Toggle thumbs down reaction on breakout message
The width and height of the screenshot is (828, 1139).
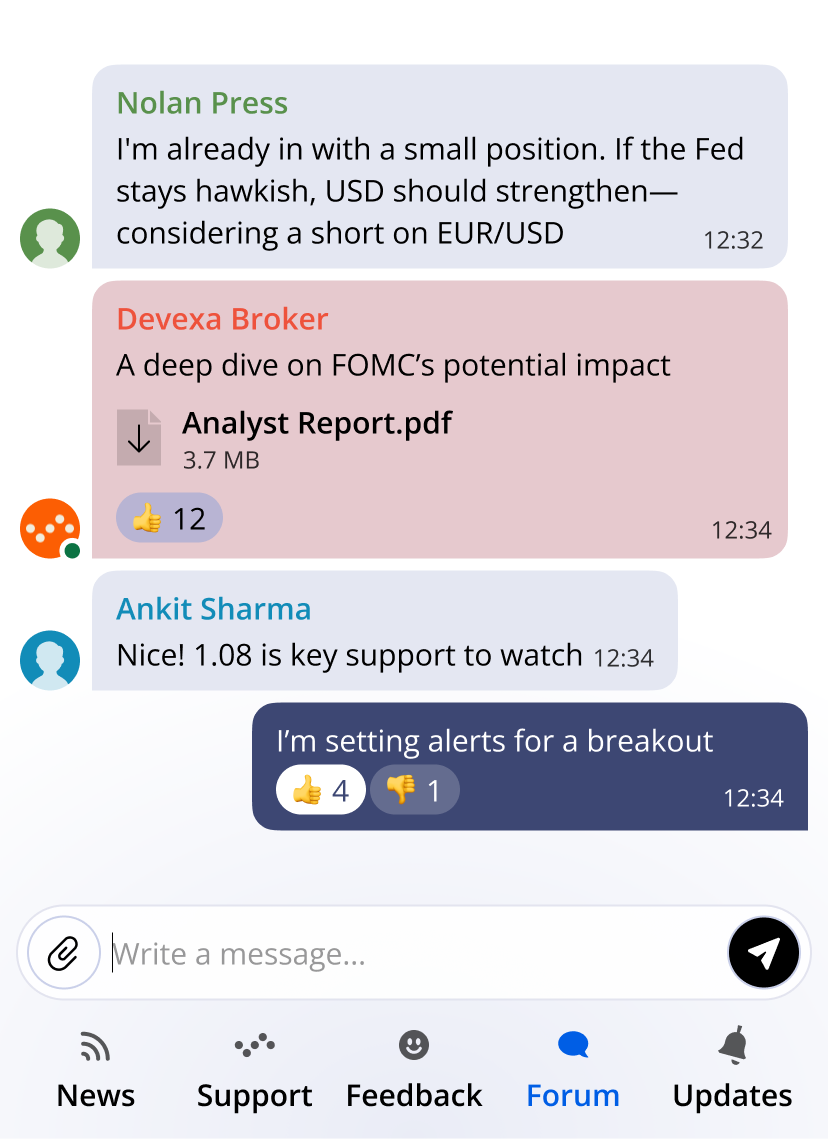[x=414, y=791]
